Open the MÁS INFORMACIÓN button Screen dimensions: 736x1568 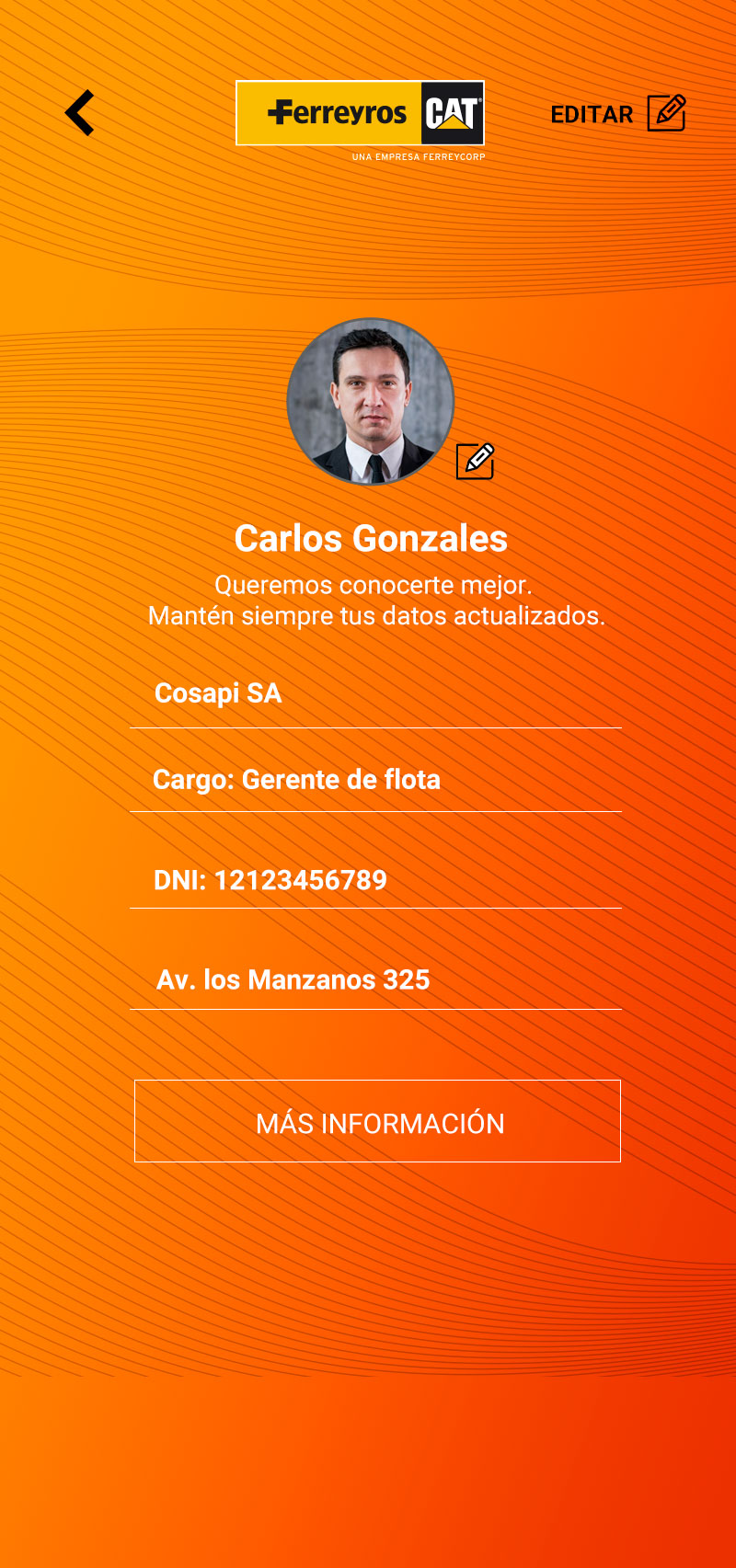point(377,1121)
